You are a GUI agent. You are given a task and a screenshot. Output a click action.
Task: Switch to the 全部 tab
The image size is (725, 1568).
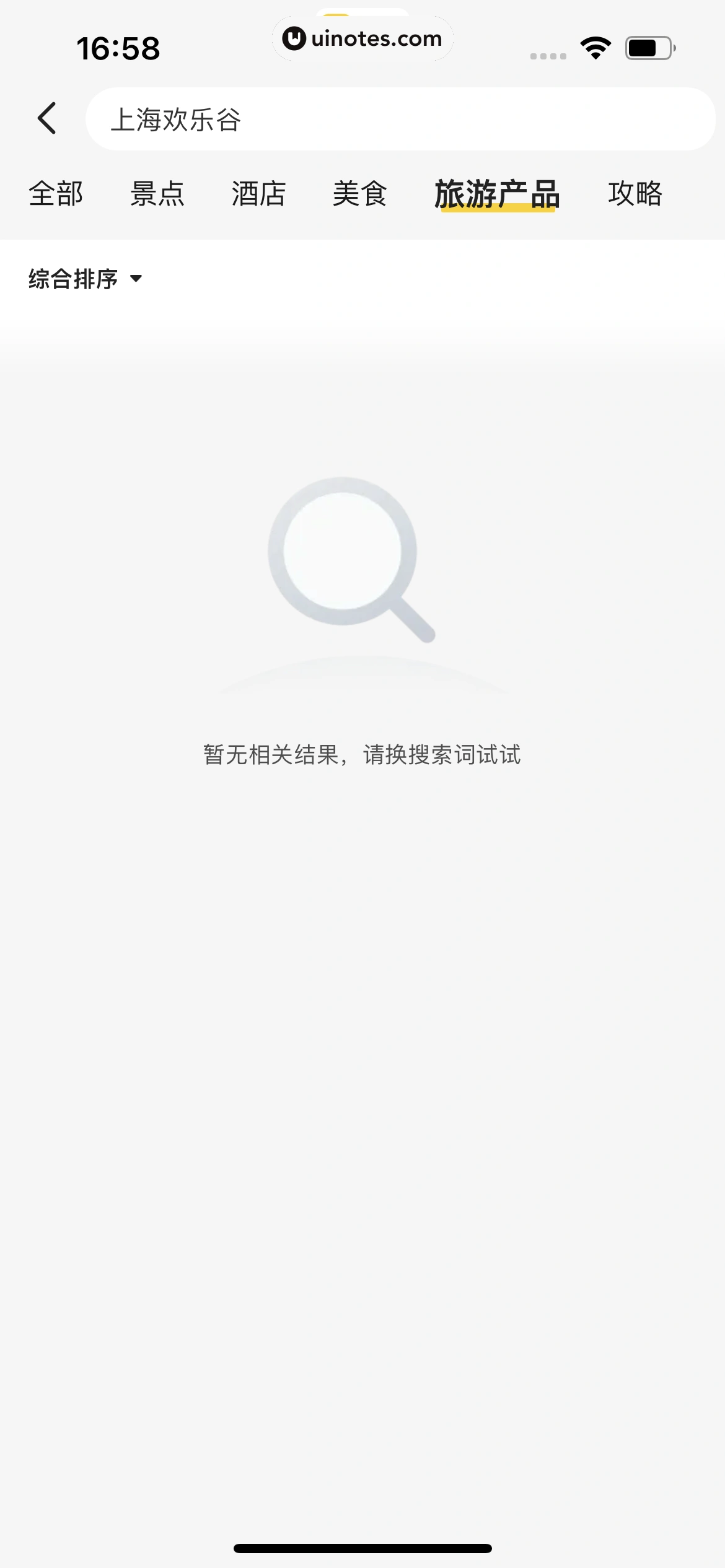[x=56, y=194]
